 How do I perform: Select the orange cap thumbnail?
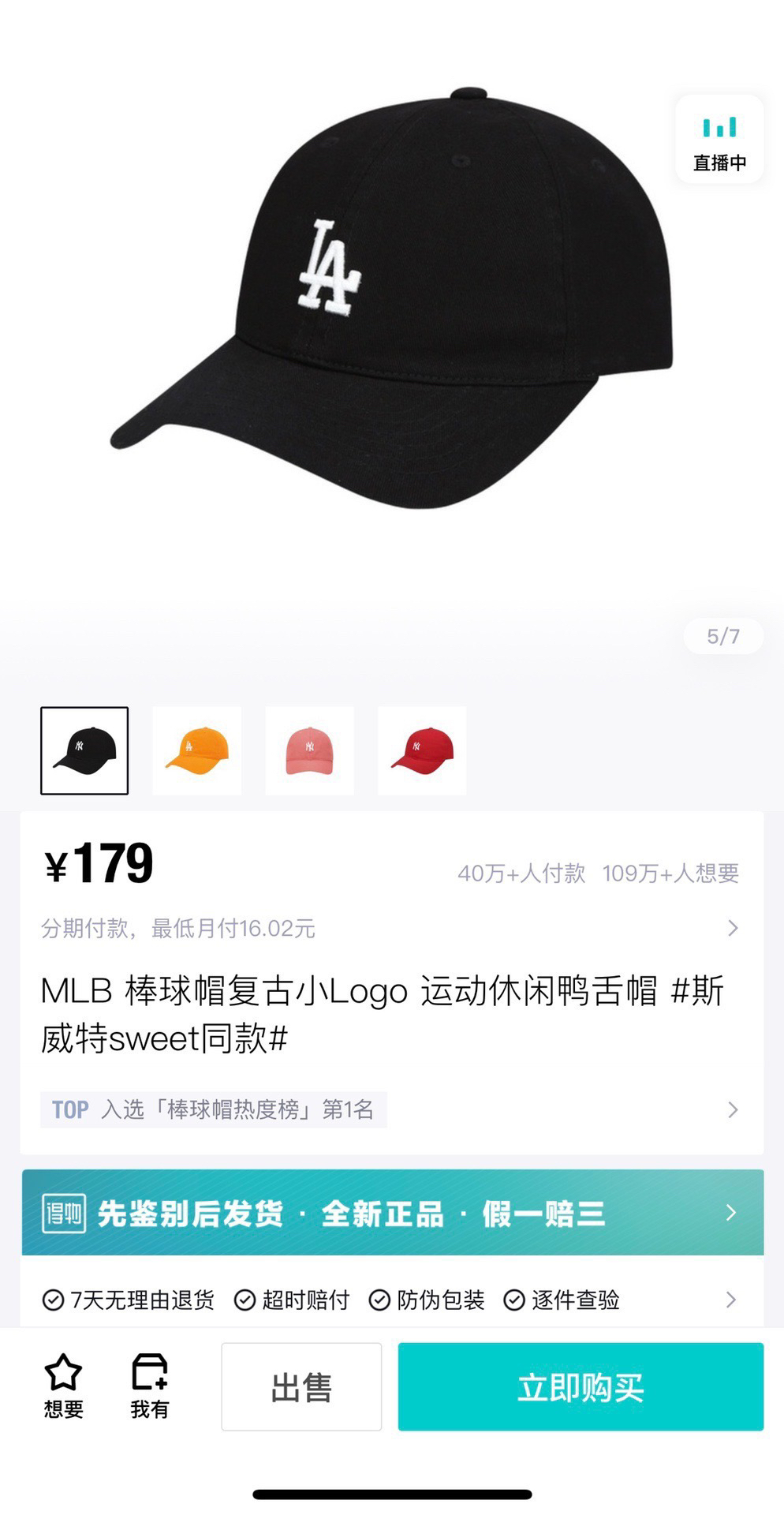click(x=196, y=750)
